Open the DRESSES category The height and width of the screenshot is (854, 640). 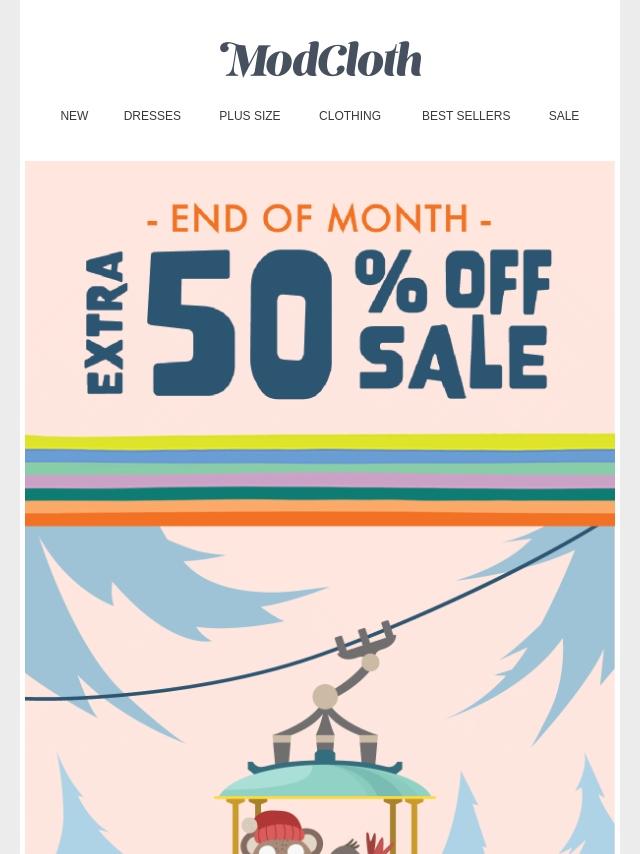tap(152, 116)
